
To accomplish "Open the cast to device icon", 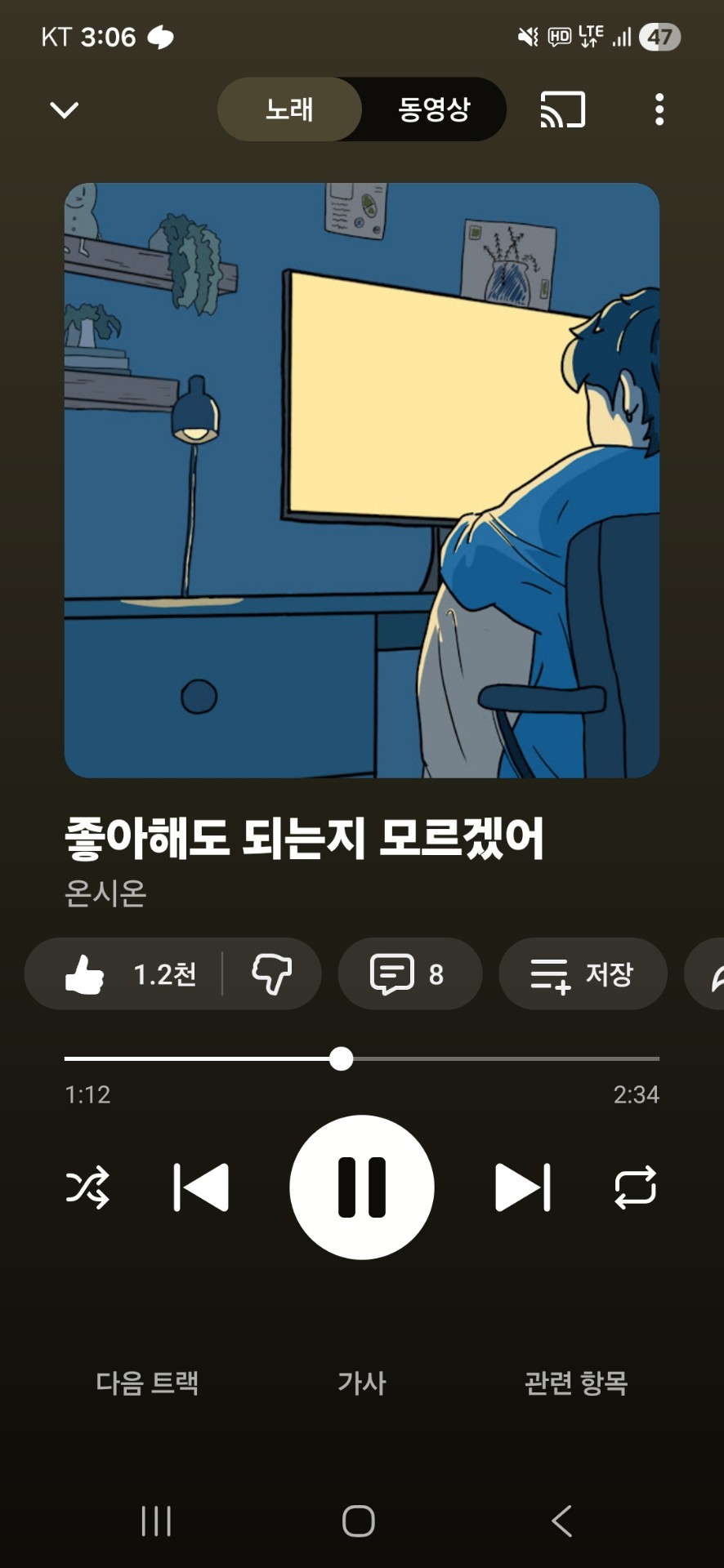I will (x=563, y=109).
